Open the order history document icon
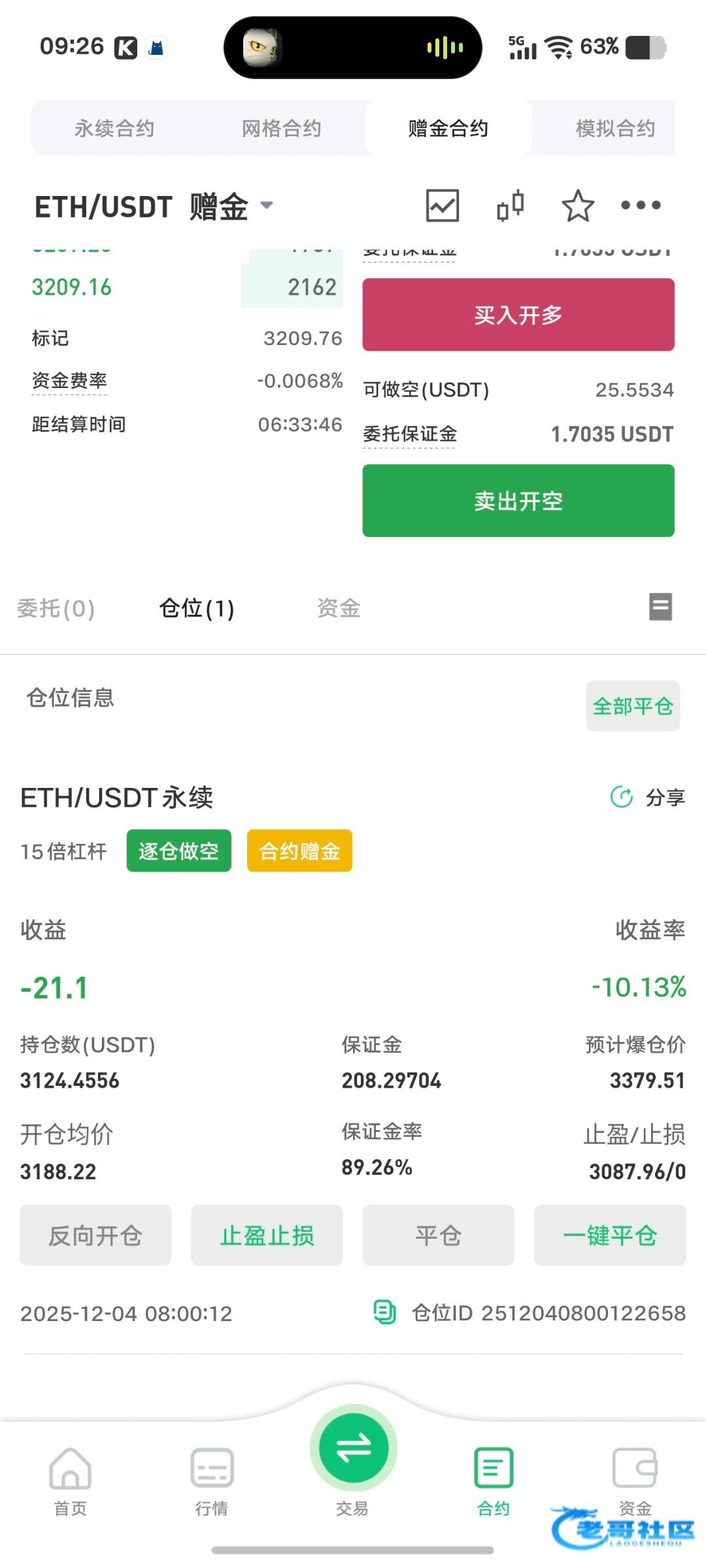The height and width of the screenshot is (1568, 706). [x=660, y=607]
